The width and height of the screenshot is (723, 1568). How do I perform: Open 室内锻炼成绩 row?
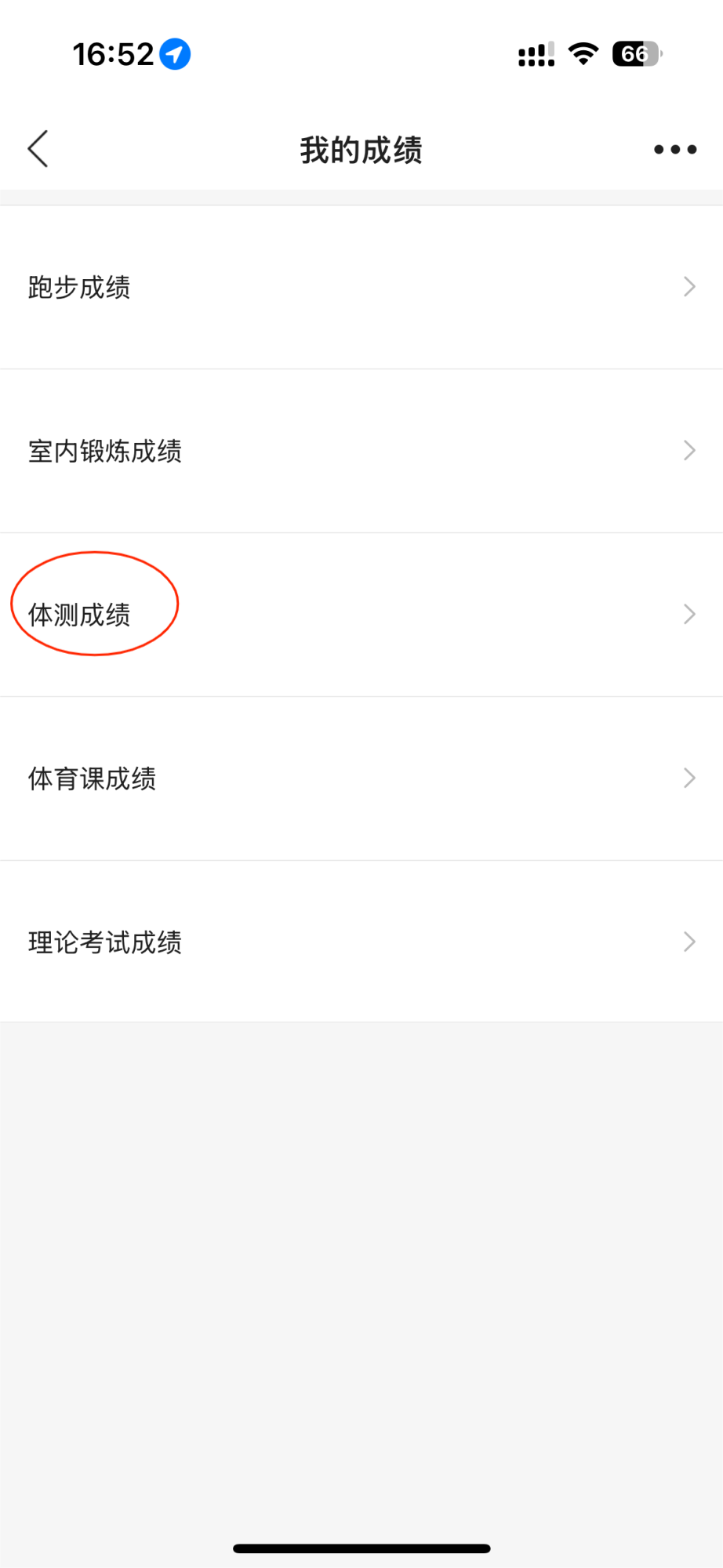pyautogui.click(x=361, y=451)
